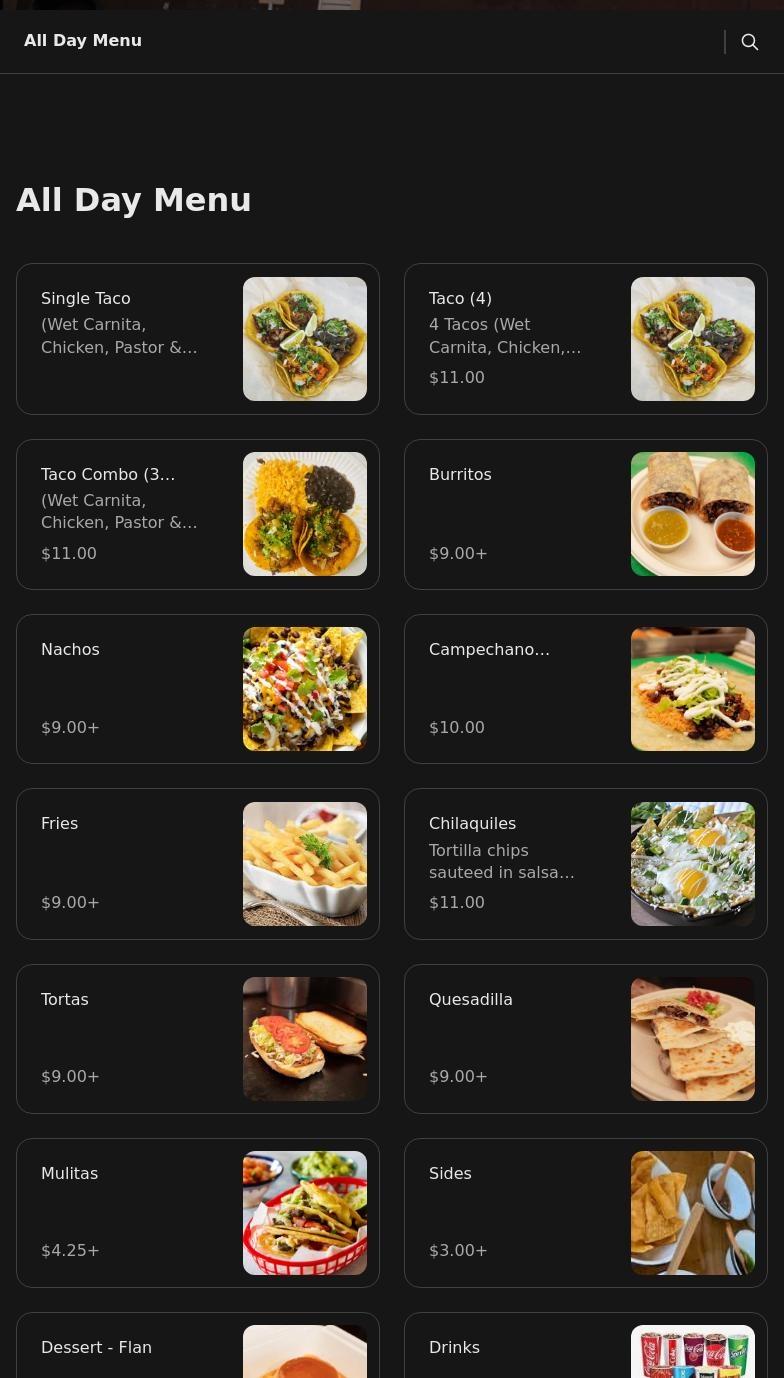View the Sides options
This screenshot has height=1378, width=784.
pyautogui.click(x=586, y=1213)
